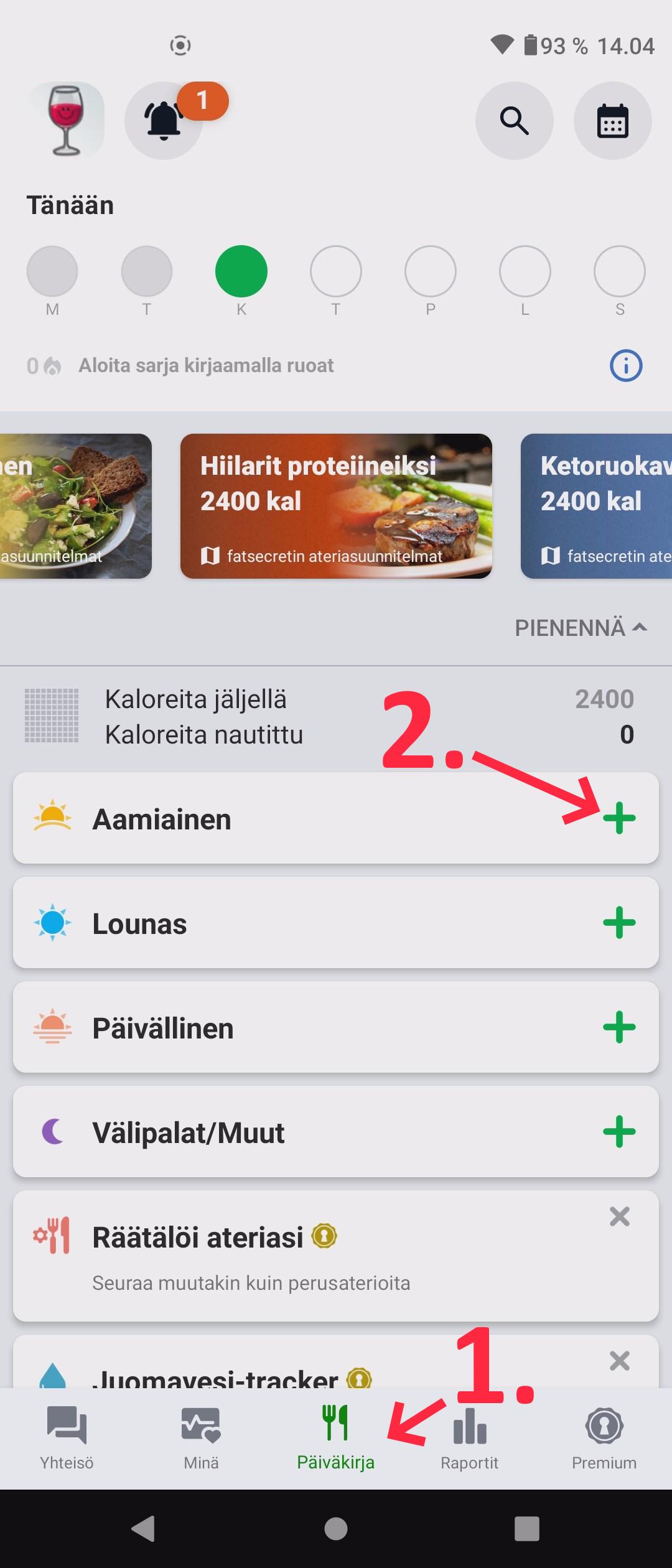This screenshot has height=1568, width=672.
Task: Add food to Päivällinen
Action: (x=619, y=1027)
